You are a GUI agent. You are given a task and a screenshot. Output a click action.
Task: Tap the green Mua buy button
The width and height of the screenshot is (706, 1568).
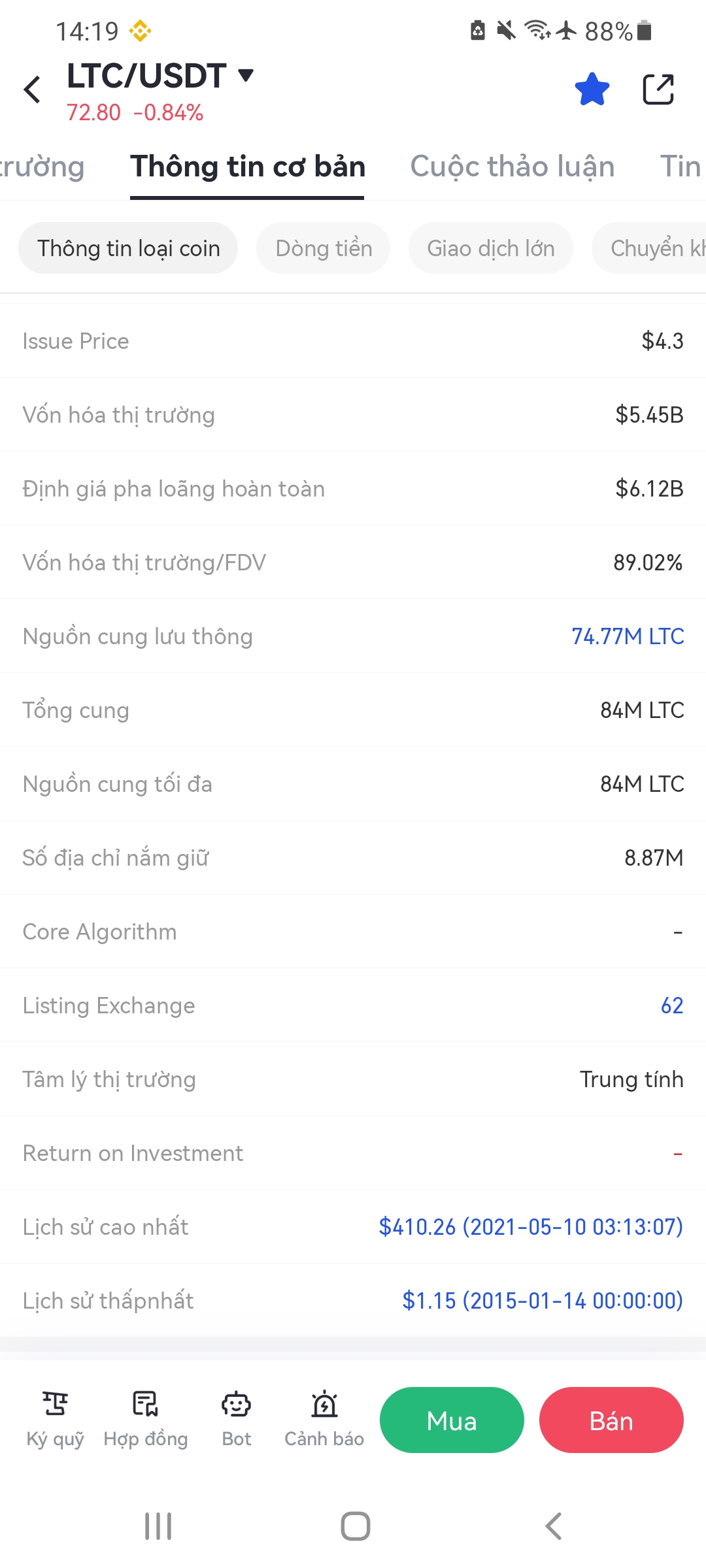[x=452, y=1420]
